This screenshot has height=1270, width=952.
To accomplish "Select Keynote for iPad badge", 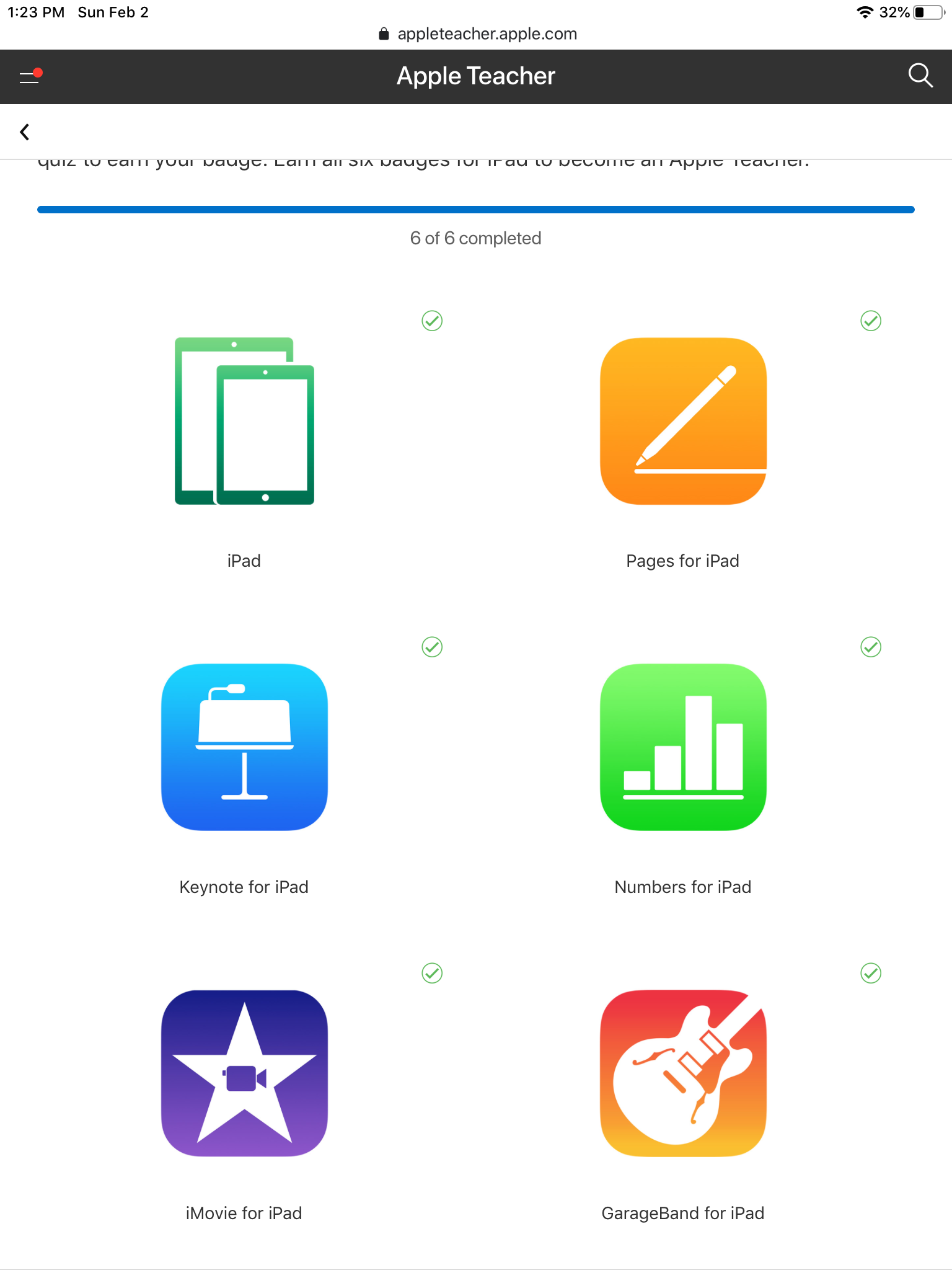I will (x=244, y=747).
